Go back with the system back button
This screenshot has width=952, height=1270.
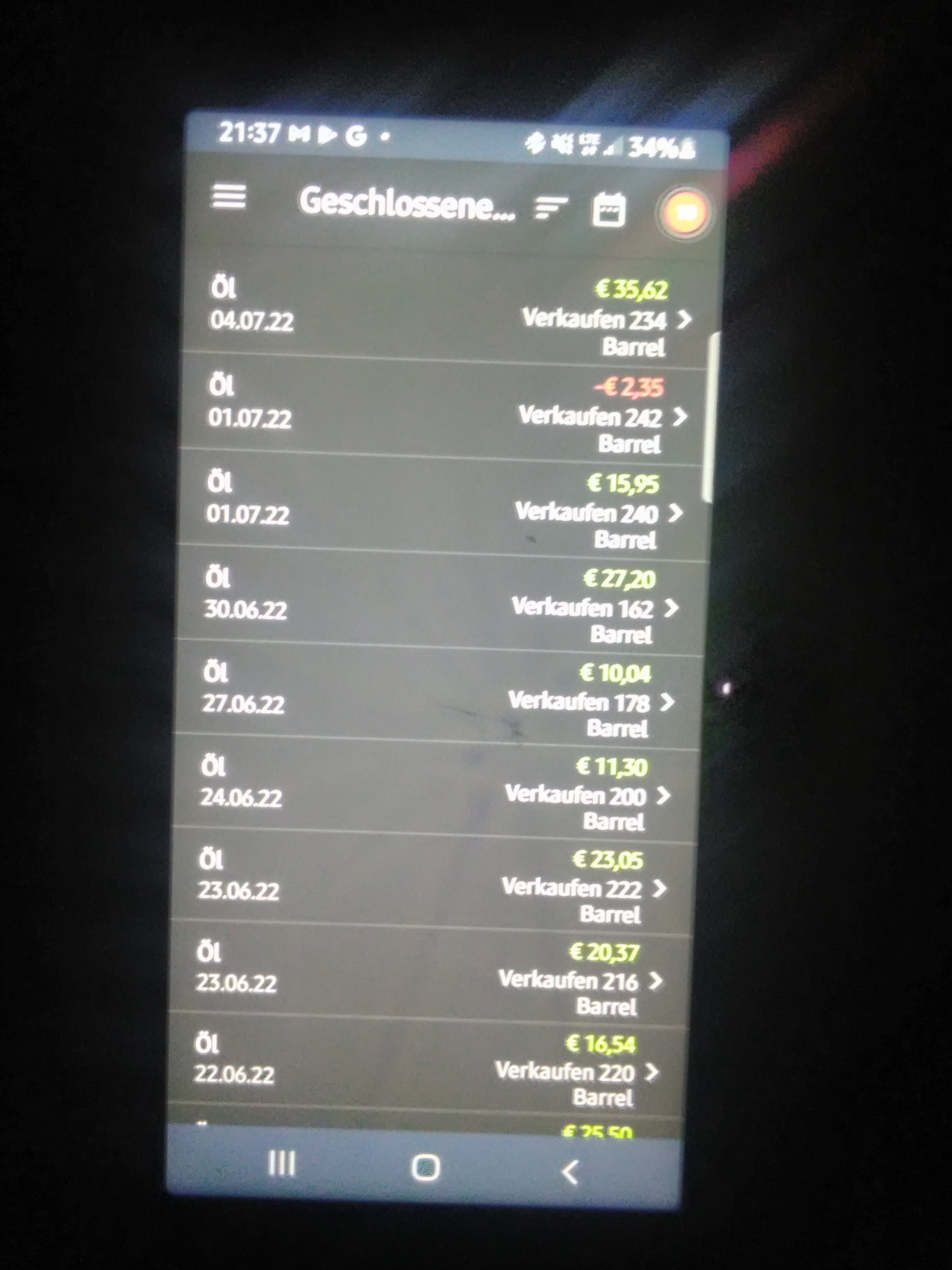click(570, 1172)
